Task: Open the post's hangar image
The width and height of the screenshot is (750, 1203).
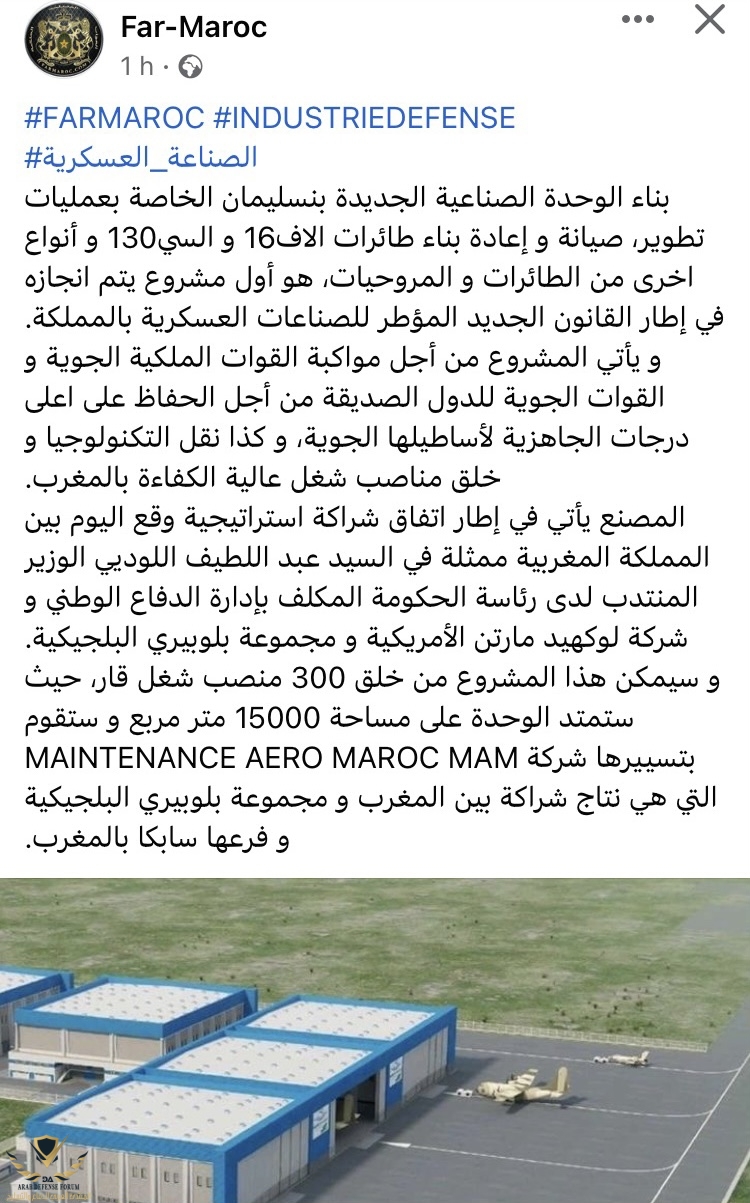Action: point(375,1040)
